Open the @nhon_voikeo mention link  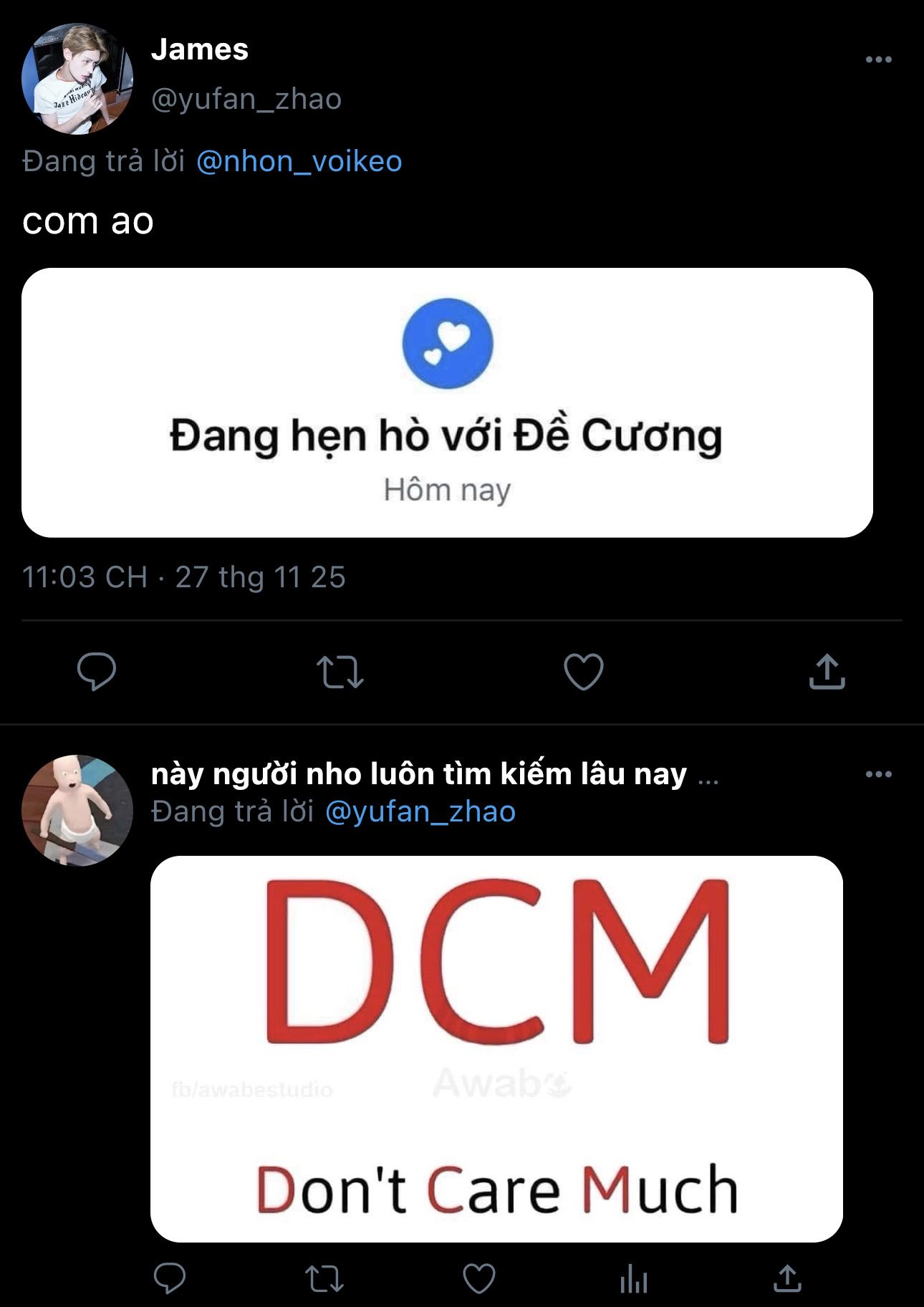(299, 161)
